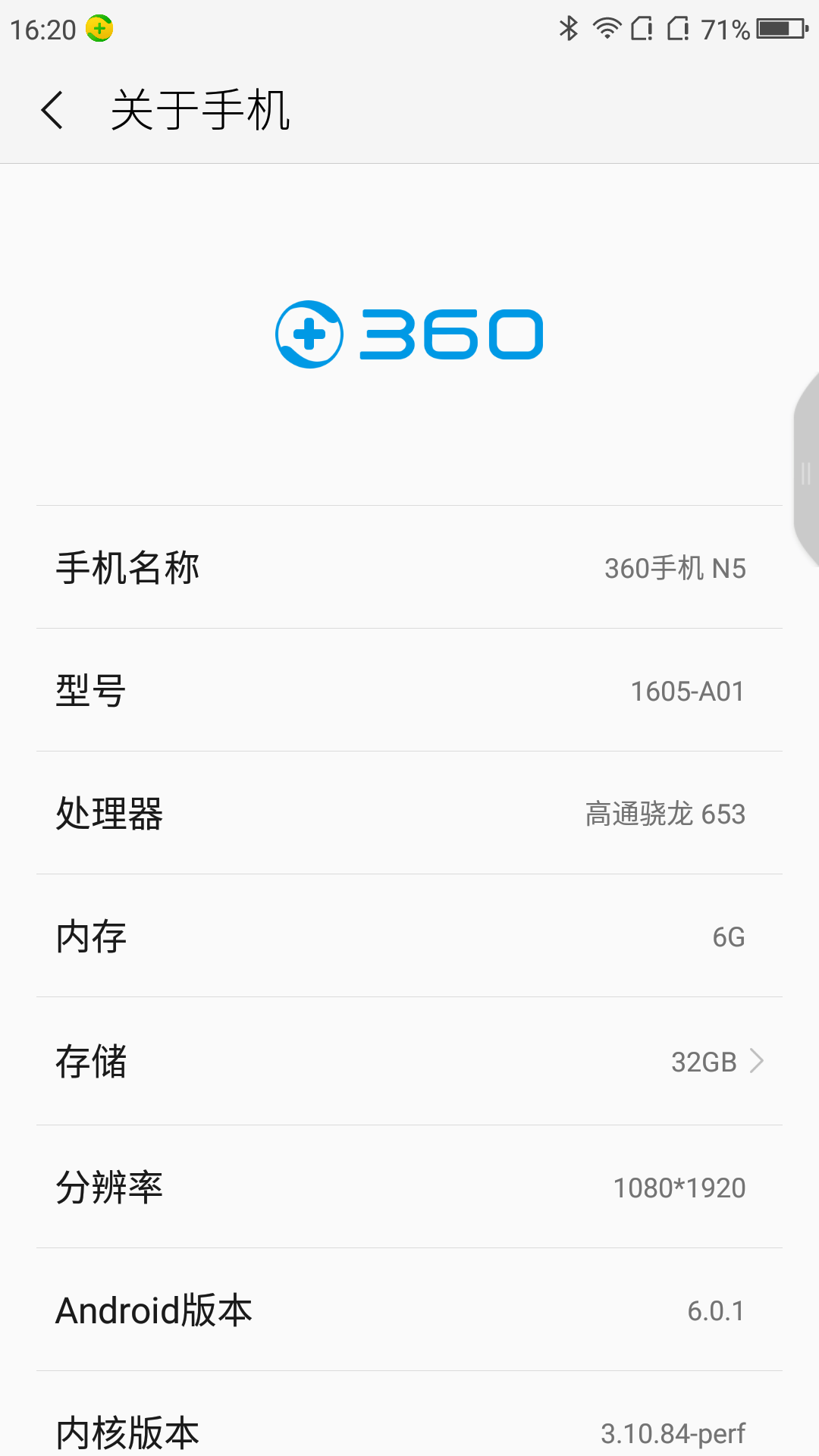The height and width of the screenshot is (1456, 819).
Task: Tap the Android版本 row
Action: tap(409, 1310)
